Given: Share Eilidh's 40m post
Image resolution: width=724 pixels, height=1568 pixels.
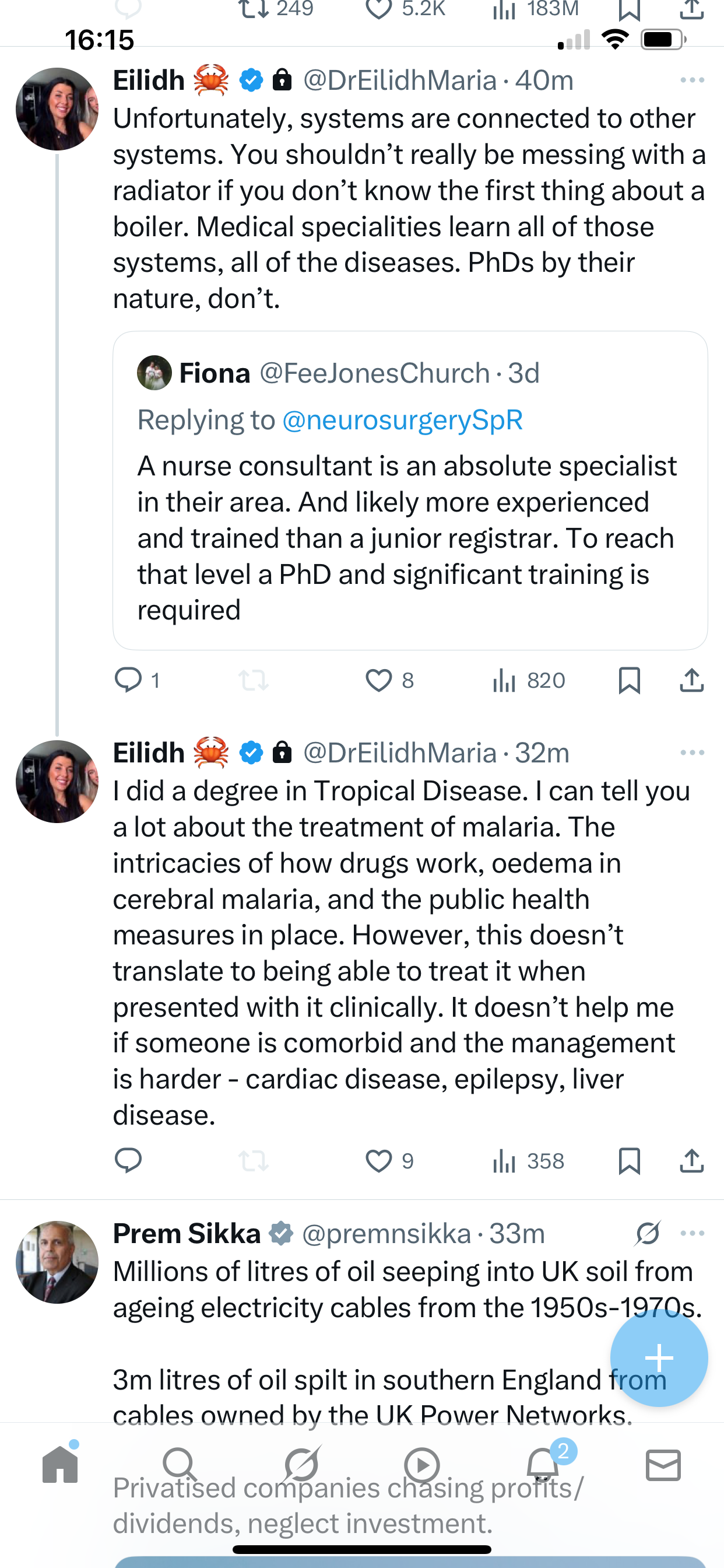Looking at the screenshot, I should (692, 681).
